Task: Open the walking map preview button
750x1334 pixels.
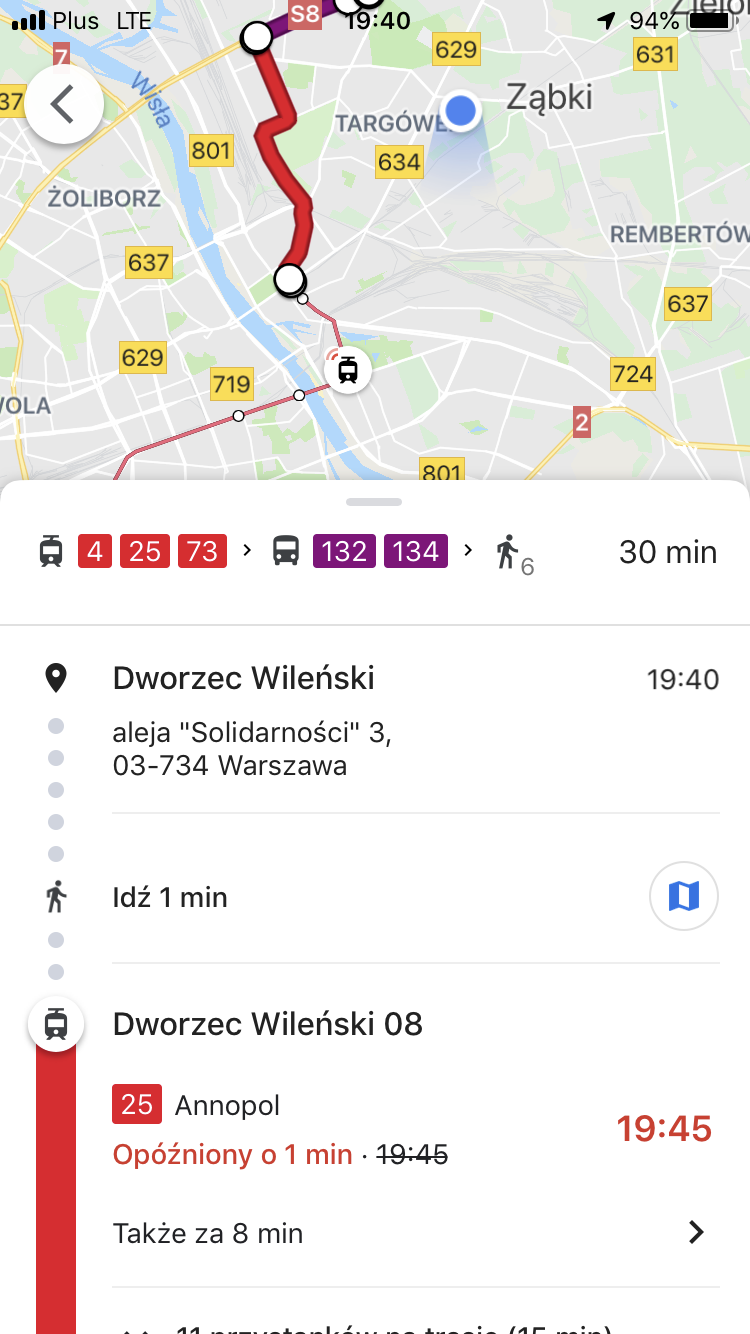Action: click(684, 896)
